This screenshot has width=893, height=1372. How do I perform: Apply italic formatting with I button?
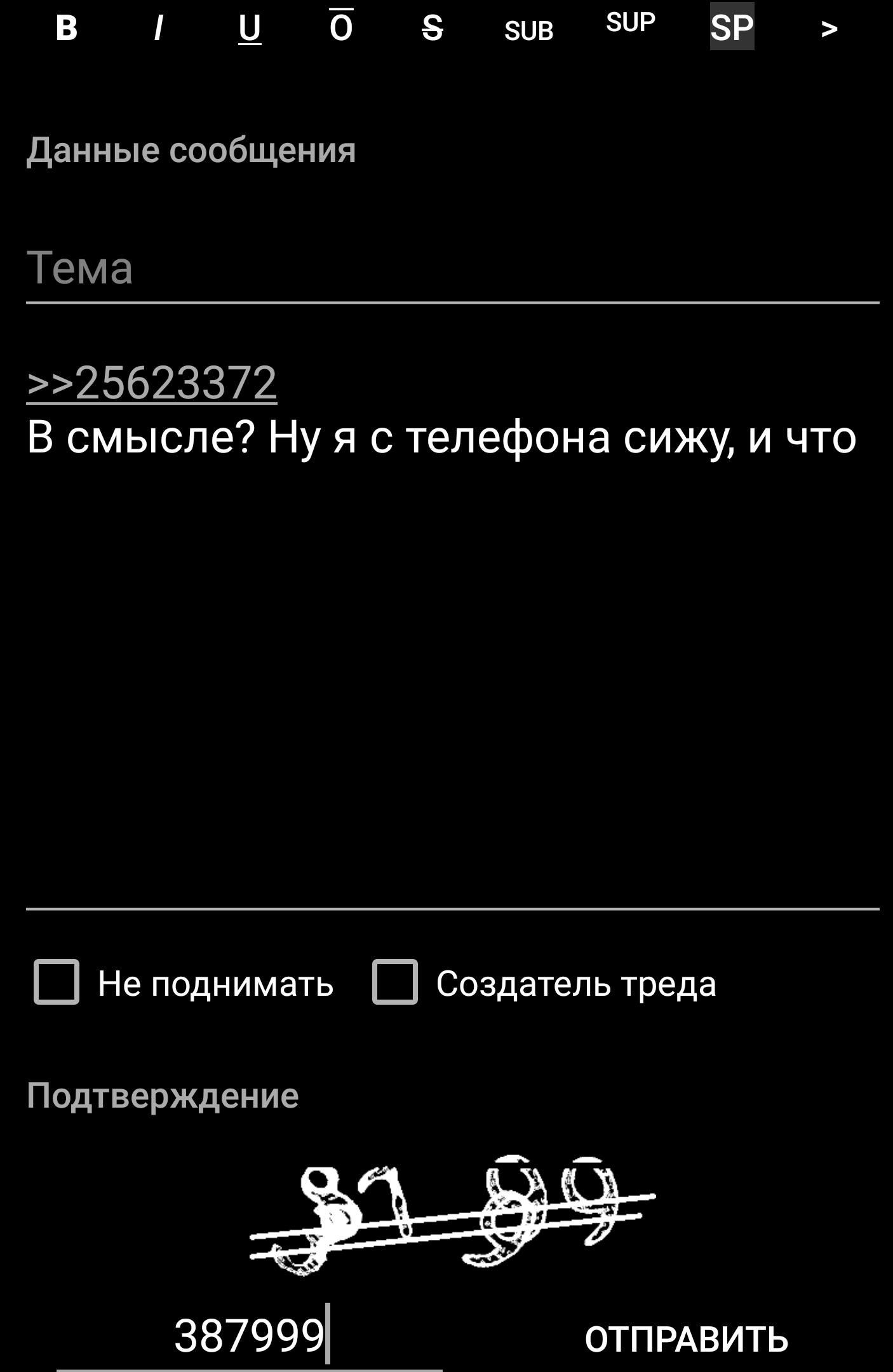(158, 28)
